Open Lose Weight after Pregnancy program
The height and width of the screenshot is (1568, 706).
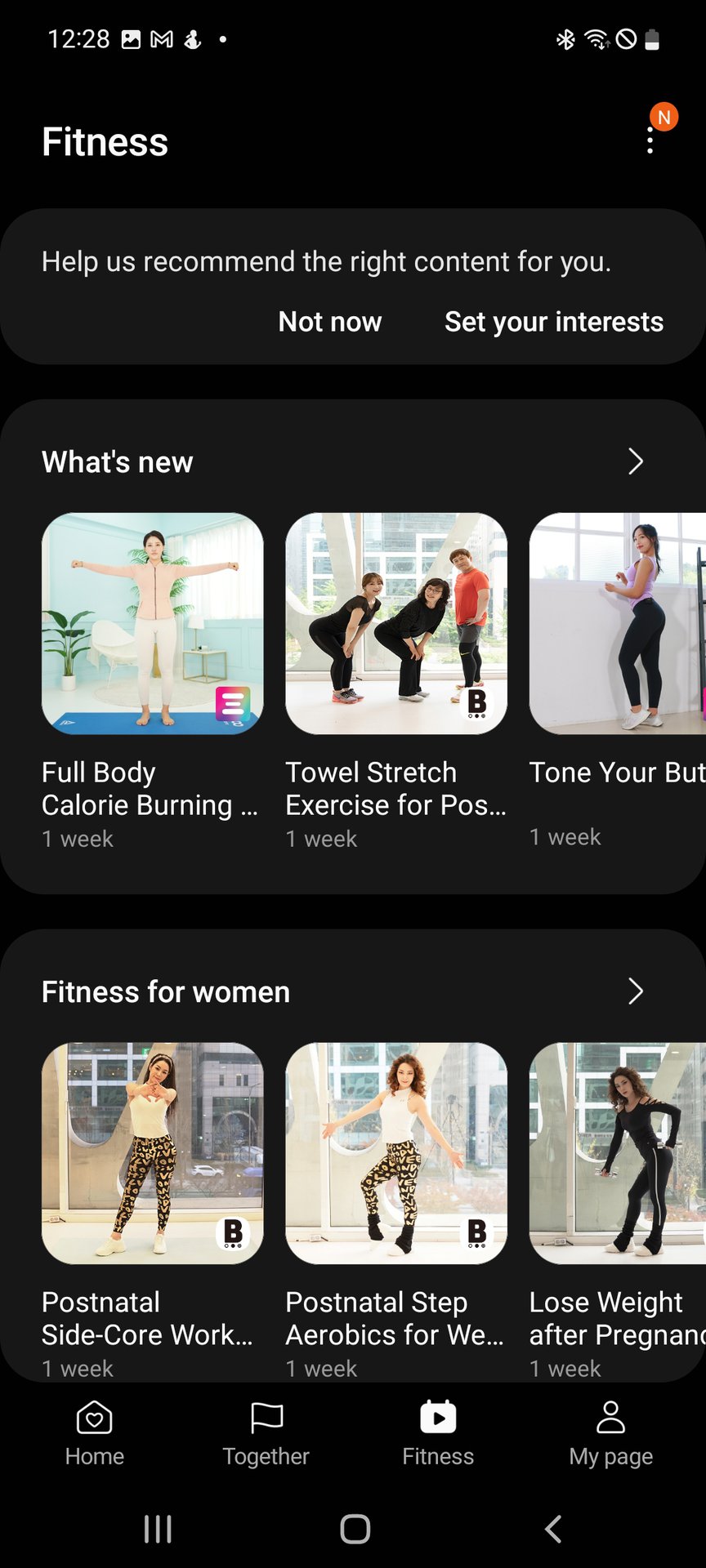pos(617,1153)
